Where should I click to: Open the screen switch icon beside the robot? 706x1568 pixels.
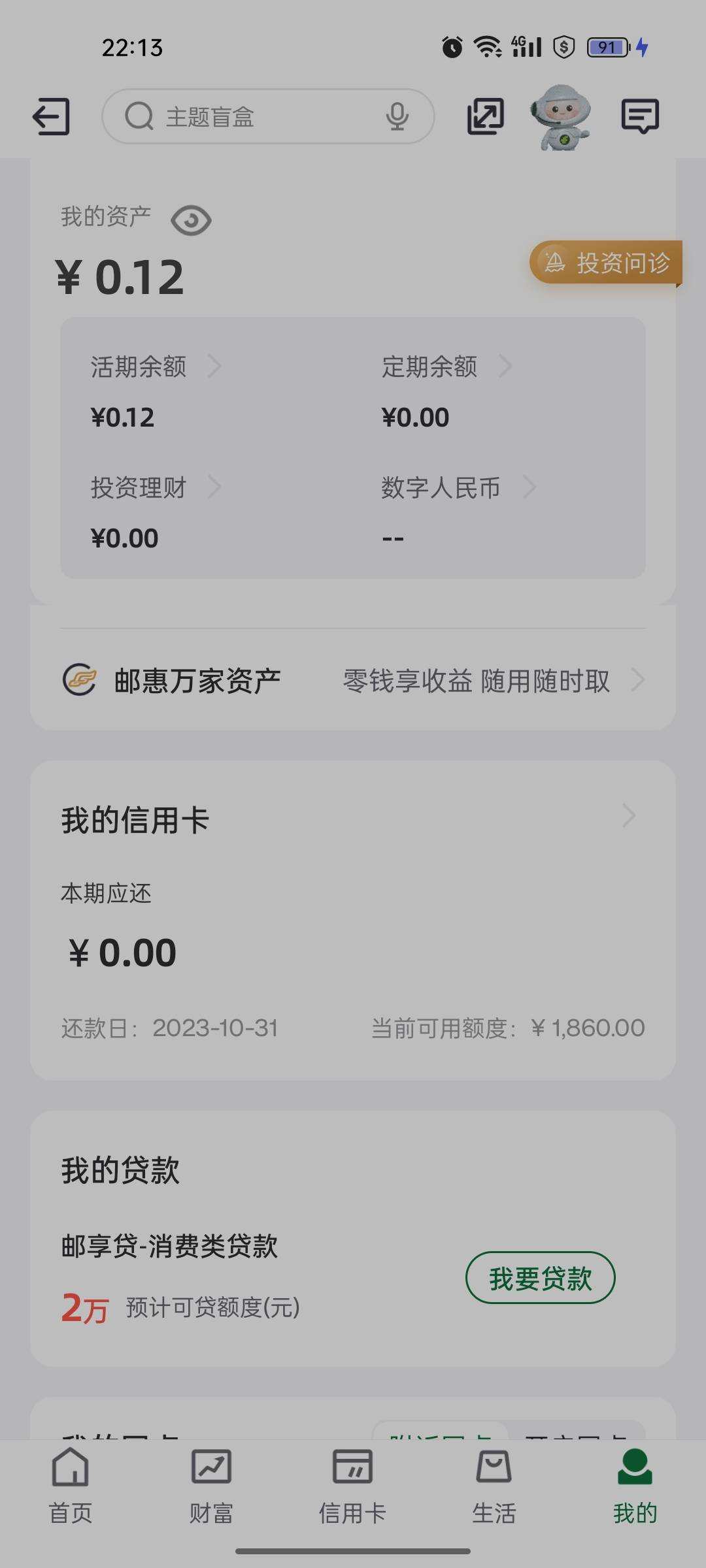(486, 117)
